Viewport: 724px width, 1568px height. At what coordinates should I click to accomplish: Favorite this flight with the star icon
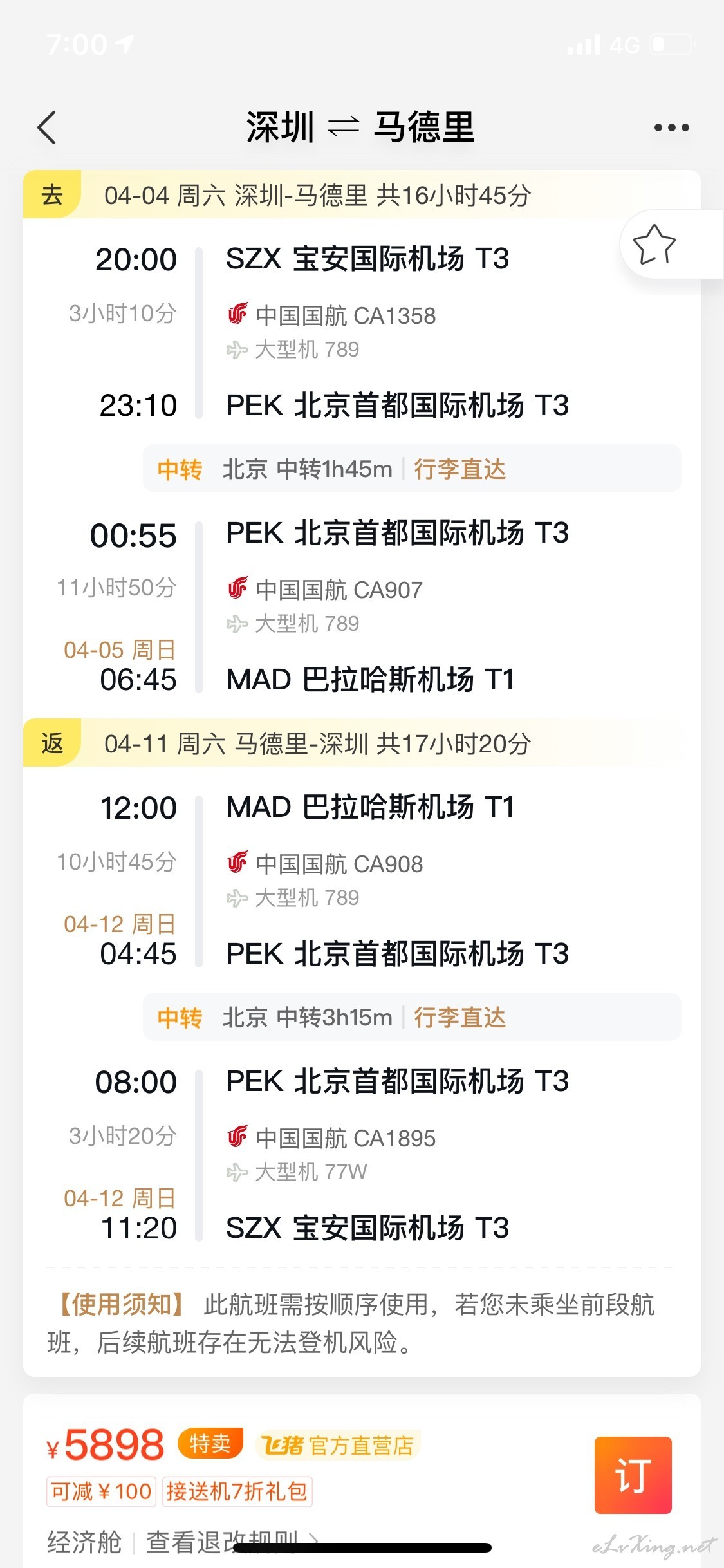coord(654,245)
